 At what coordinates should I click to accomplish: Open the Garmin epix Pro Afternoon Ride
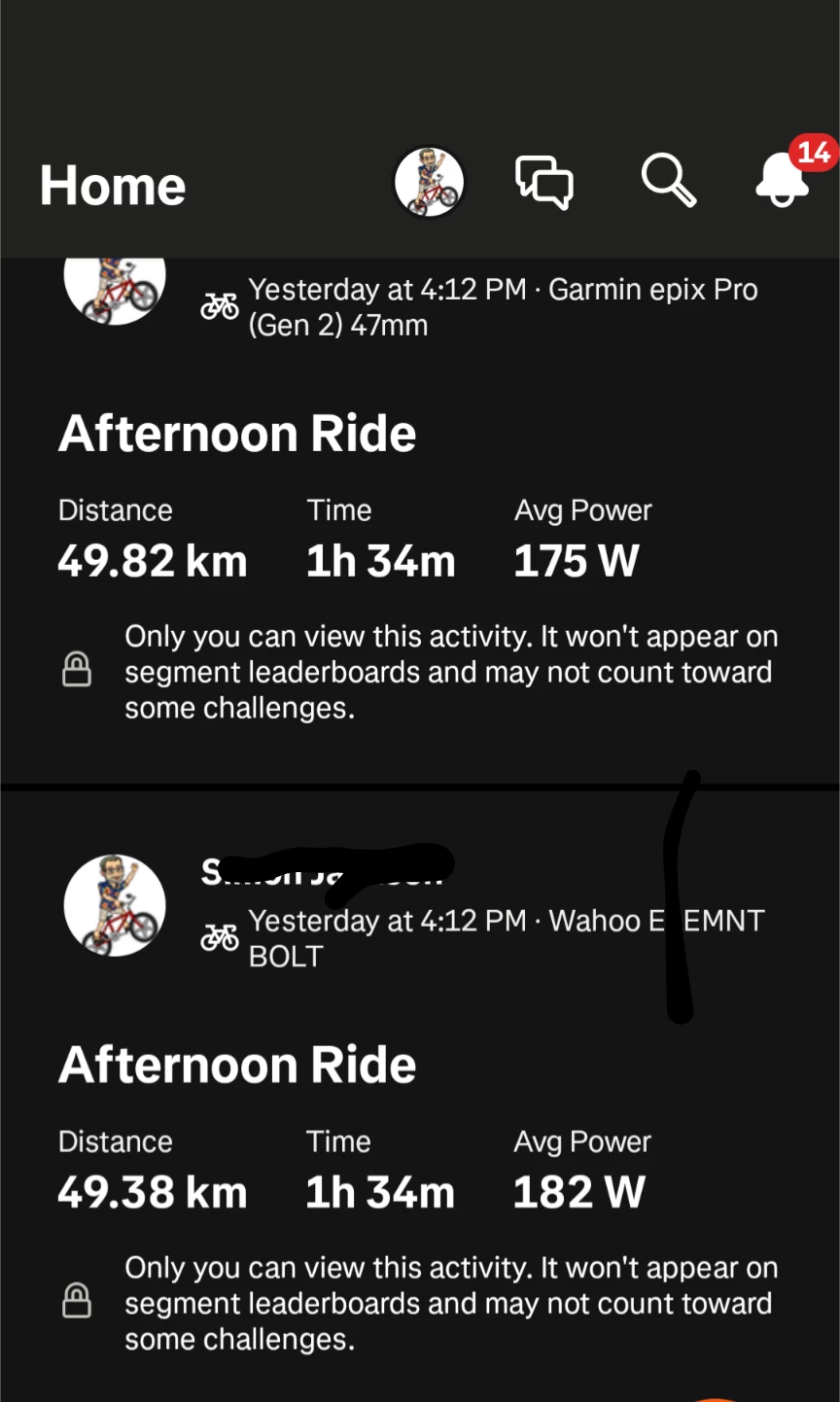coord(237,434)
